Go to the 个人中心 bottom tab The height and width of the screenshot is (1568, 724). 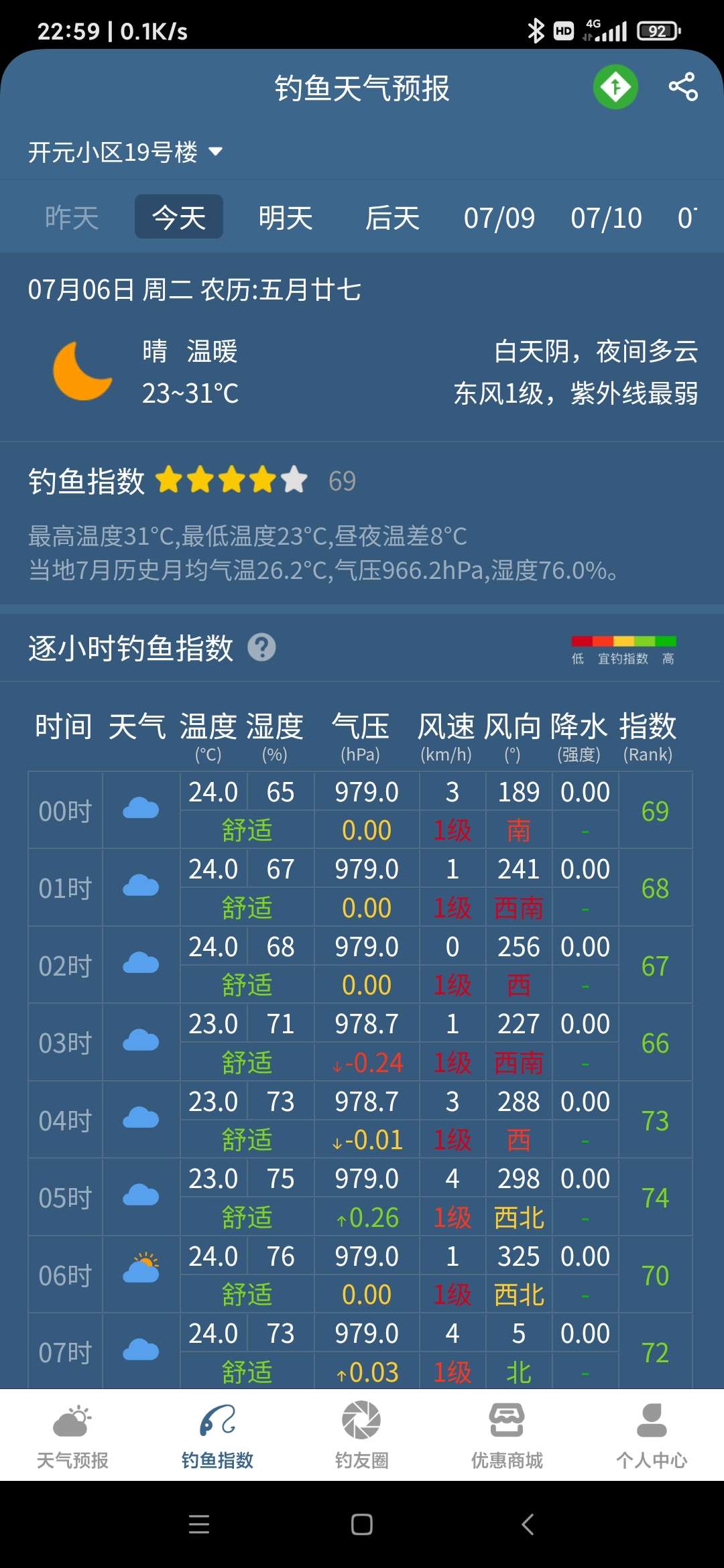pos(652,1435)
